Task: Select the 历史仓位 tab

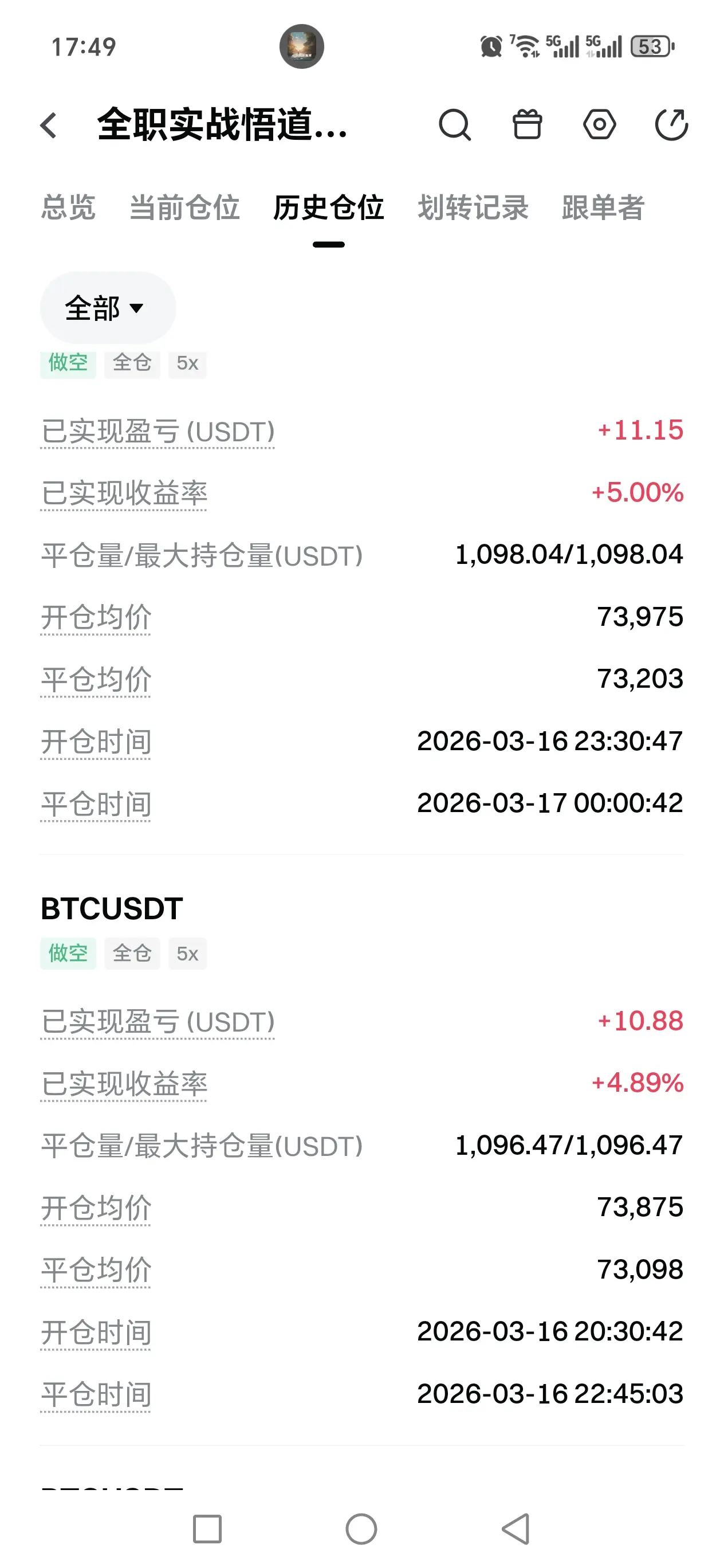Action: 329,207
